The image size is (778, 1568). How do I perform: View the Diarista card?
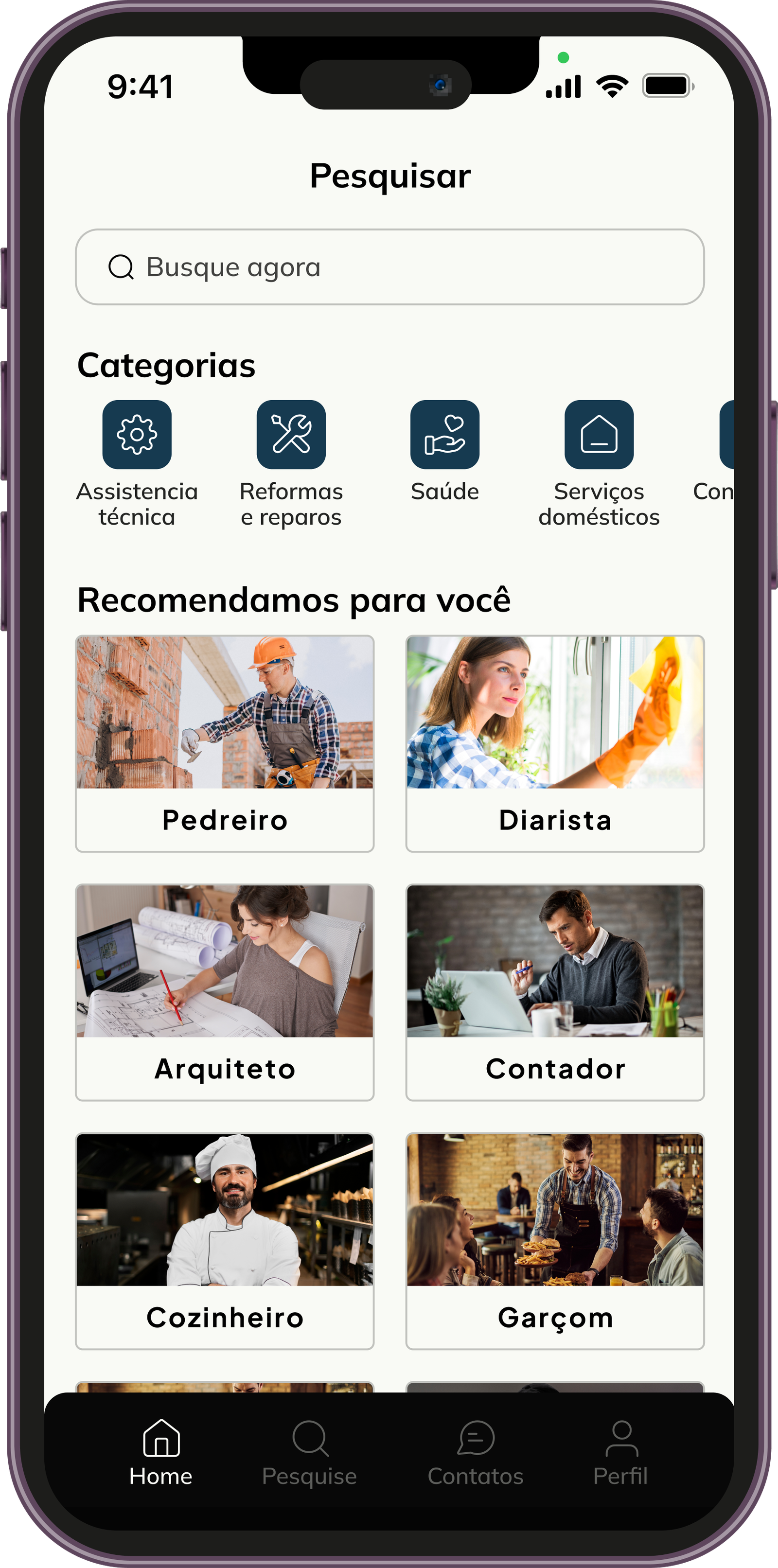555,742
